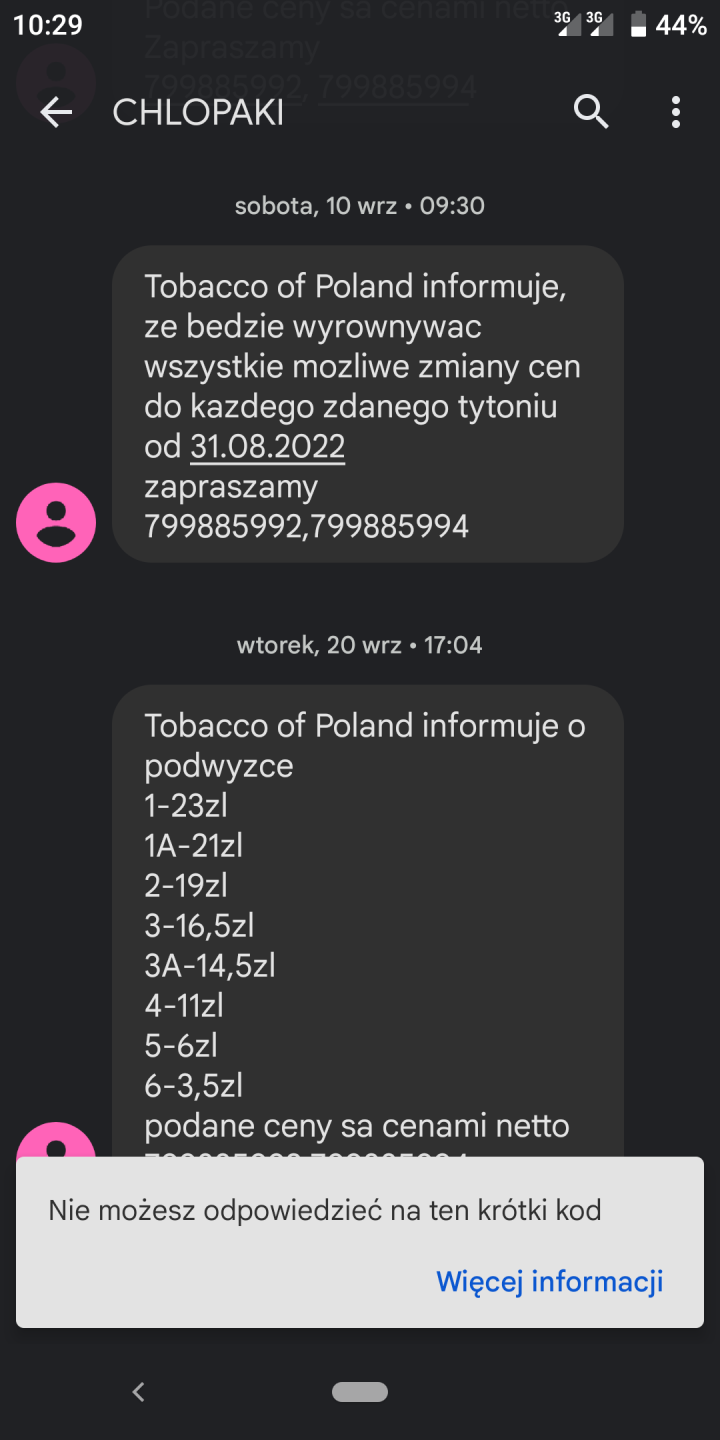Go back from the CHLOPAKI conversation

(x=56, y=113)
